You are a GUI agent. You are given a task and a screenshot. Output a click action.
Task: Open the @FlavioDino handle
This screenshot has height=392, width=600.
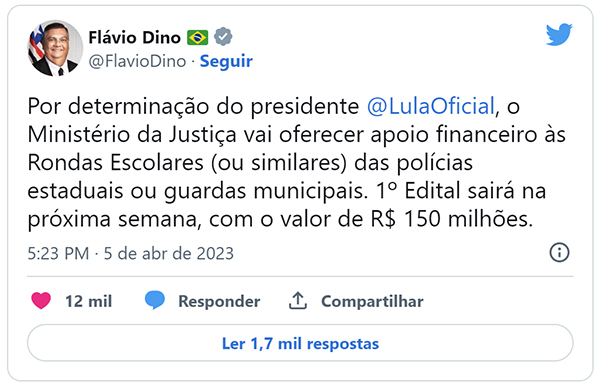coord(137,61)
